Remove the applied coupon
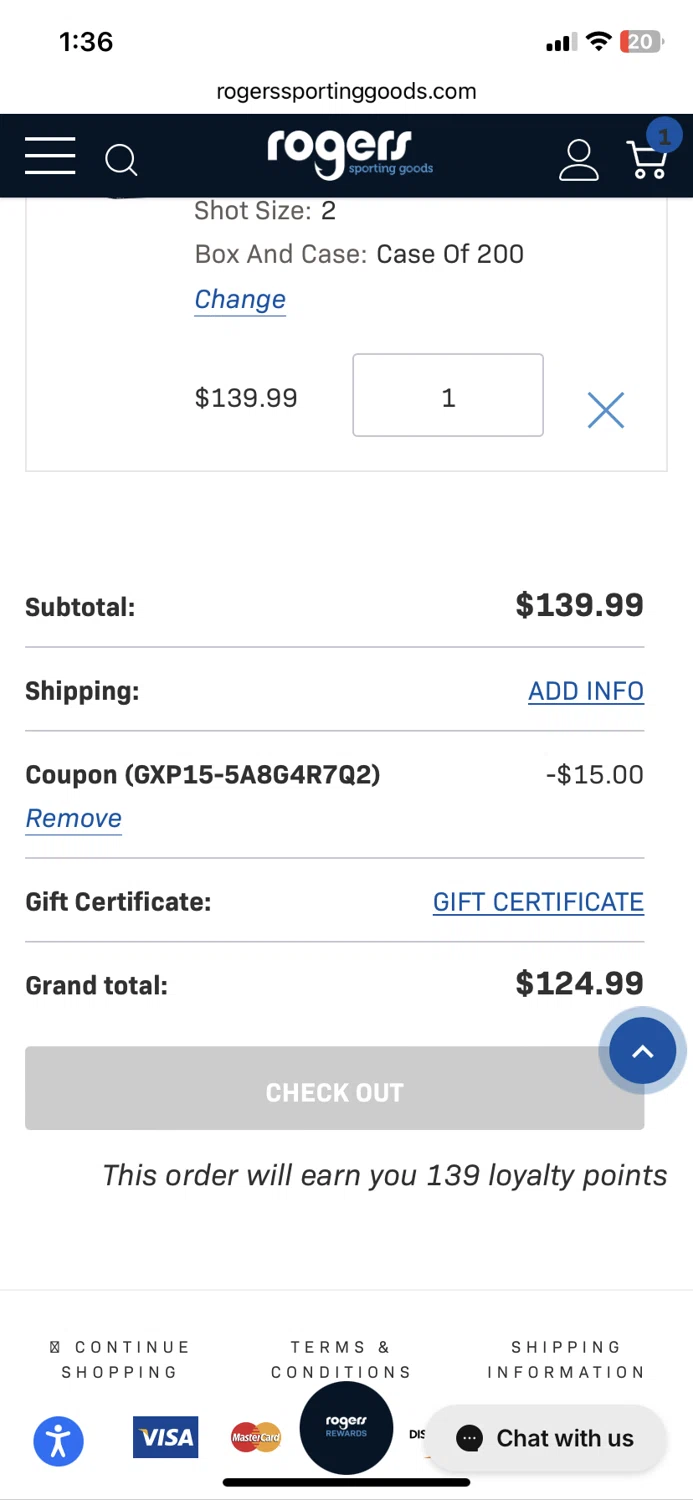693x1500 pixels. pos(73,818)
